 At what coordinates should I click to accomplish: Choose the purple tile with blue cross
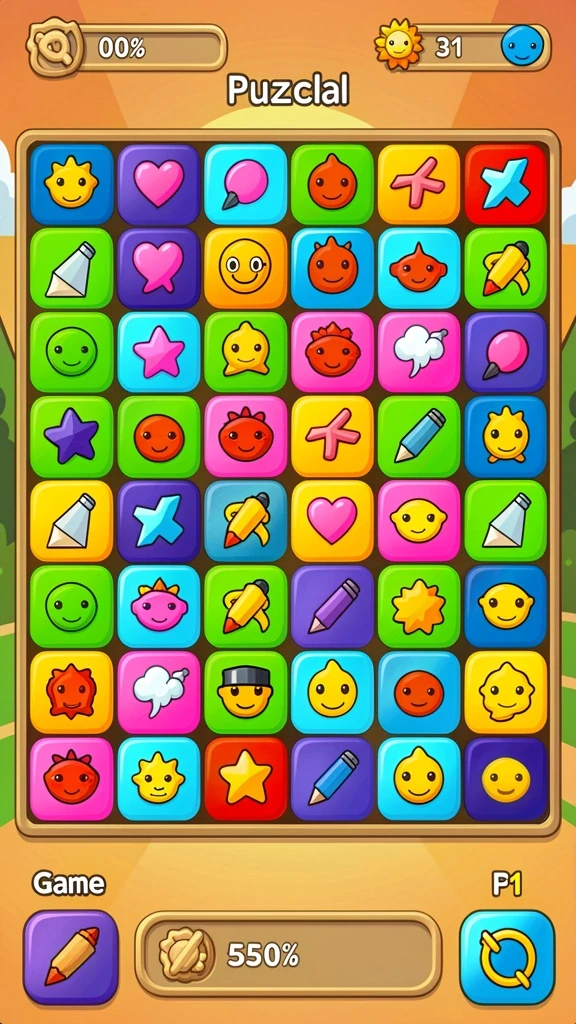pos(159,521)
